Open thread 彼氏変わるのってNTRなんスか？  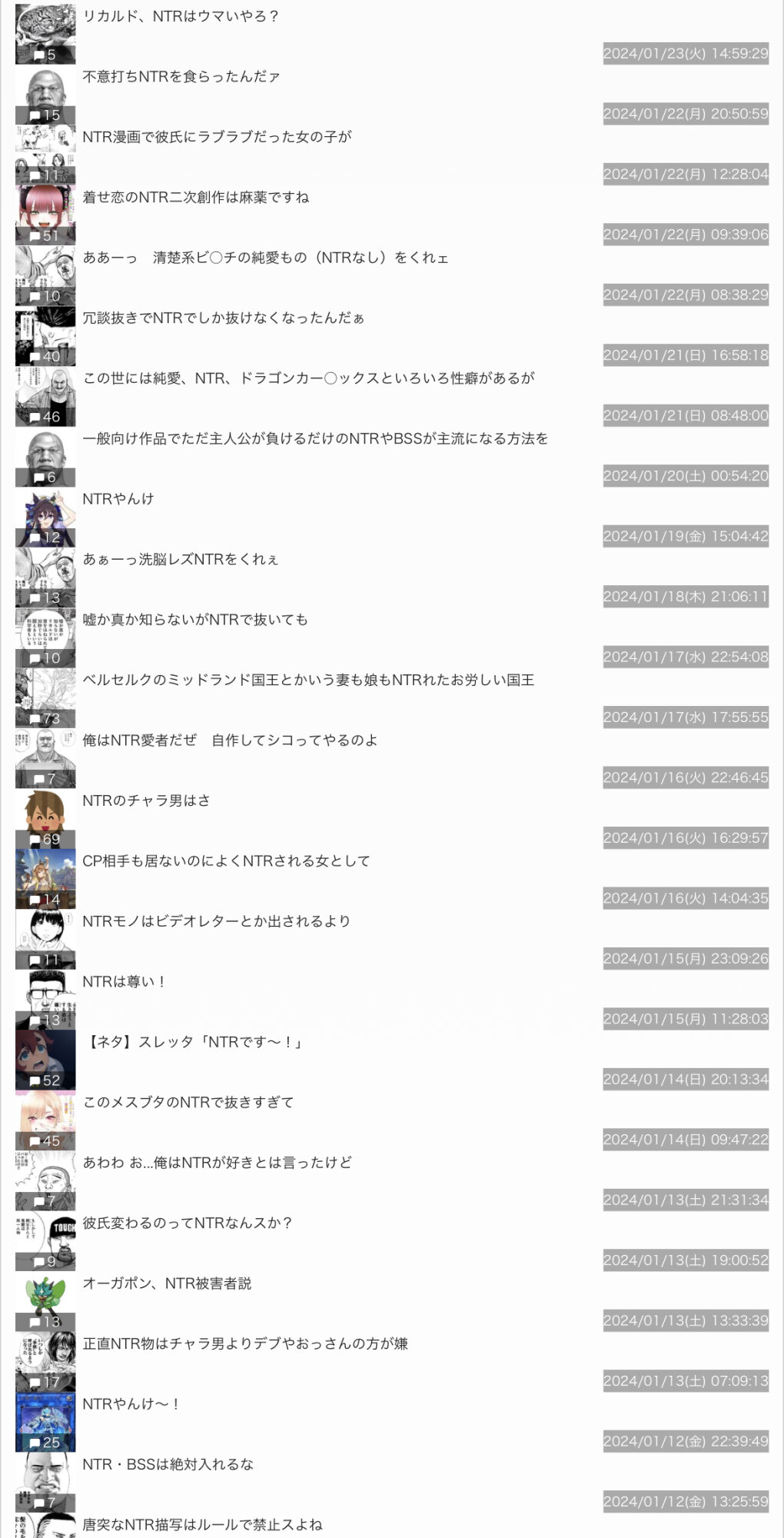click(x=188, y=1223)
